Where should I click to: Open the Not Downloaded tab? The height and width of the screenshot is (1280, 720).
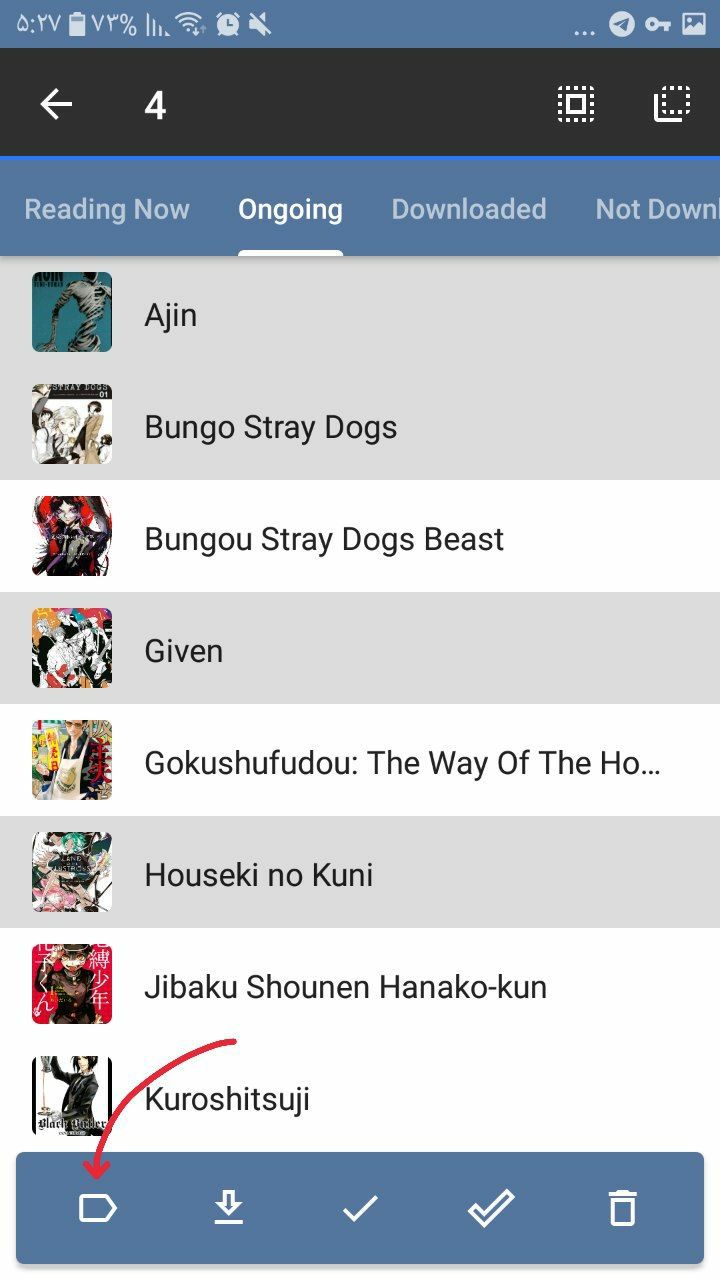point(656,209)
